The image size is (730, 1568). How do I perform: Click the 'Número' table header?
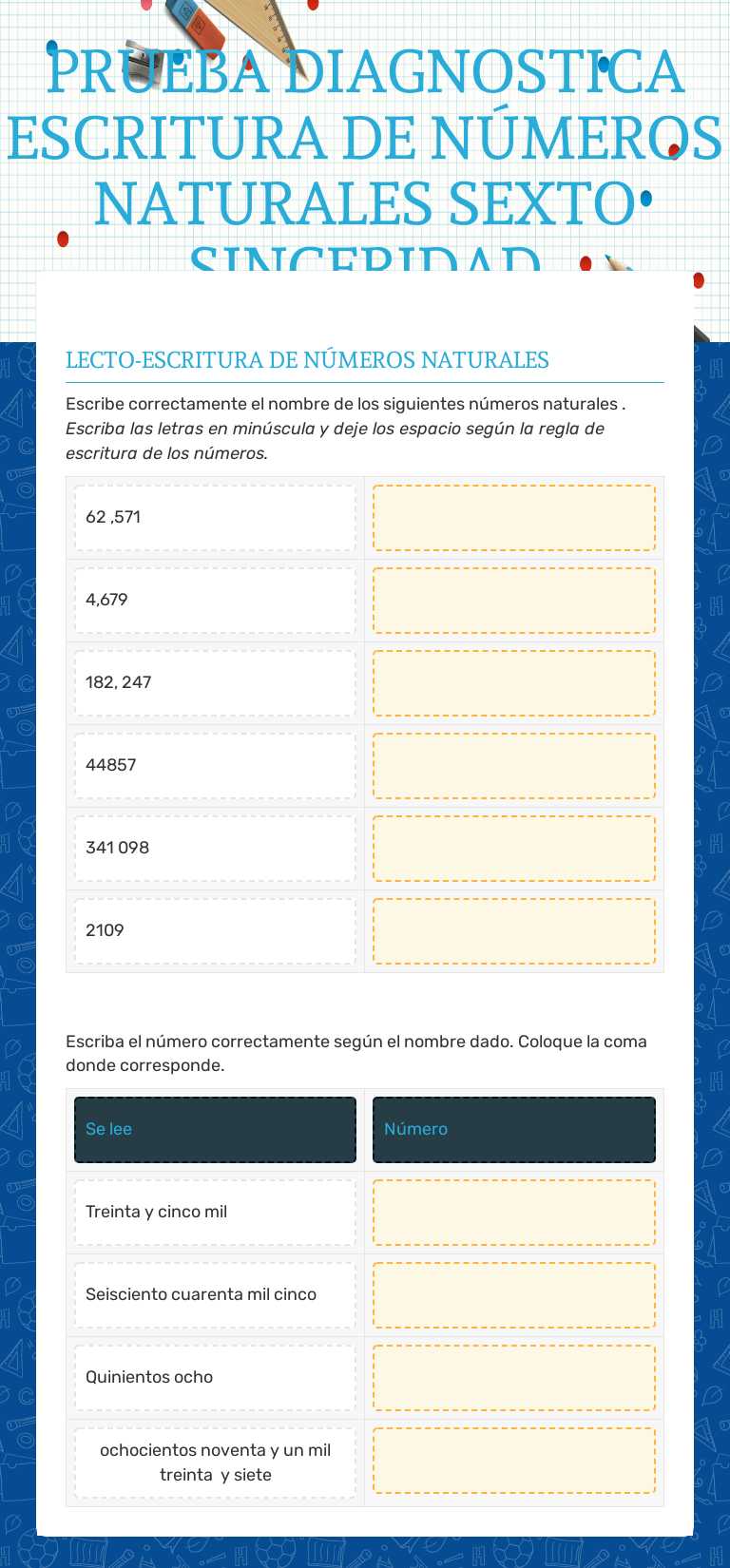point(513,1129)
